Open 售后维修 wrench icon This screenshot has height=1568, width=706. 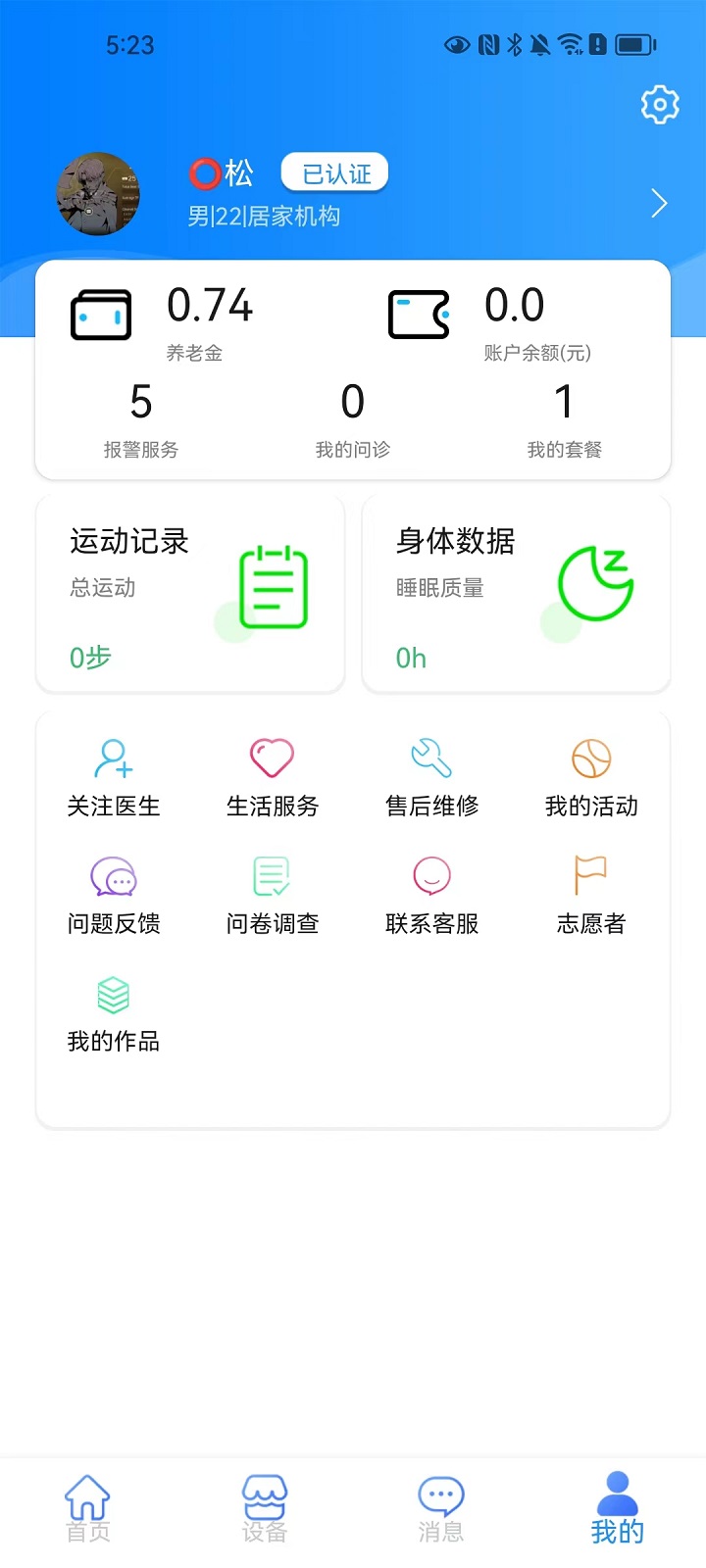[x=430, y=757]
